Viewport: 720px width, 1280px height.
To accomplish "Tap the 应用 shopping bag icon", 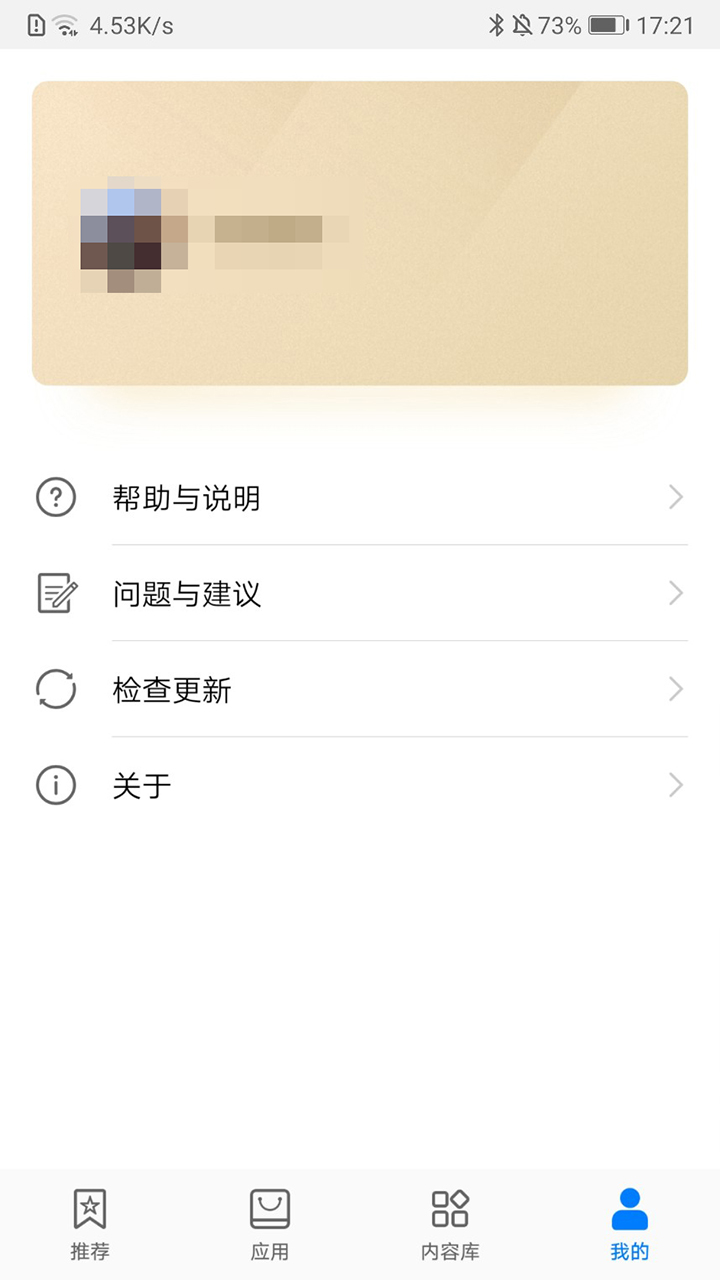I will [x=270, y=1207].
